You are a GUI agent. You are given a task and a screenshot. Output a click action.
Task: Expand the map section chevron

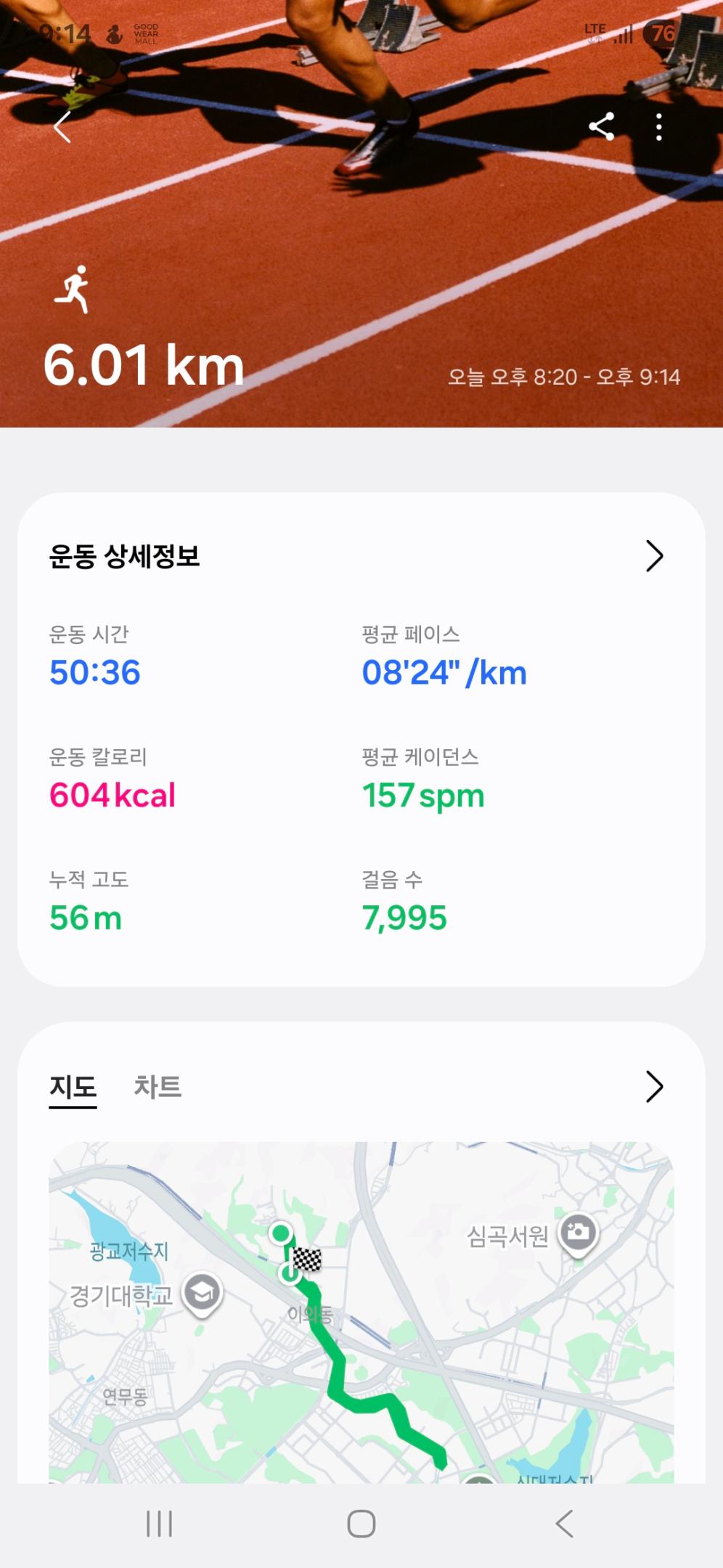pyautogui.click(x=654, y=1087)
